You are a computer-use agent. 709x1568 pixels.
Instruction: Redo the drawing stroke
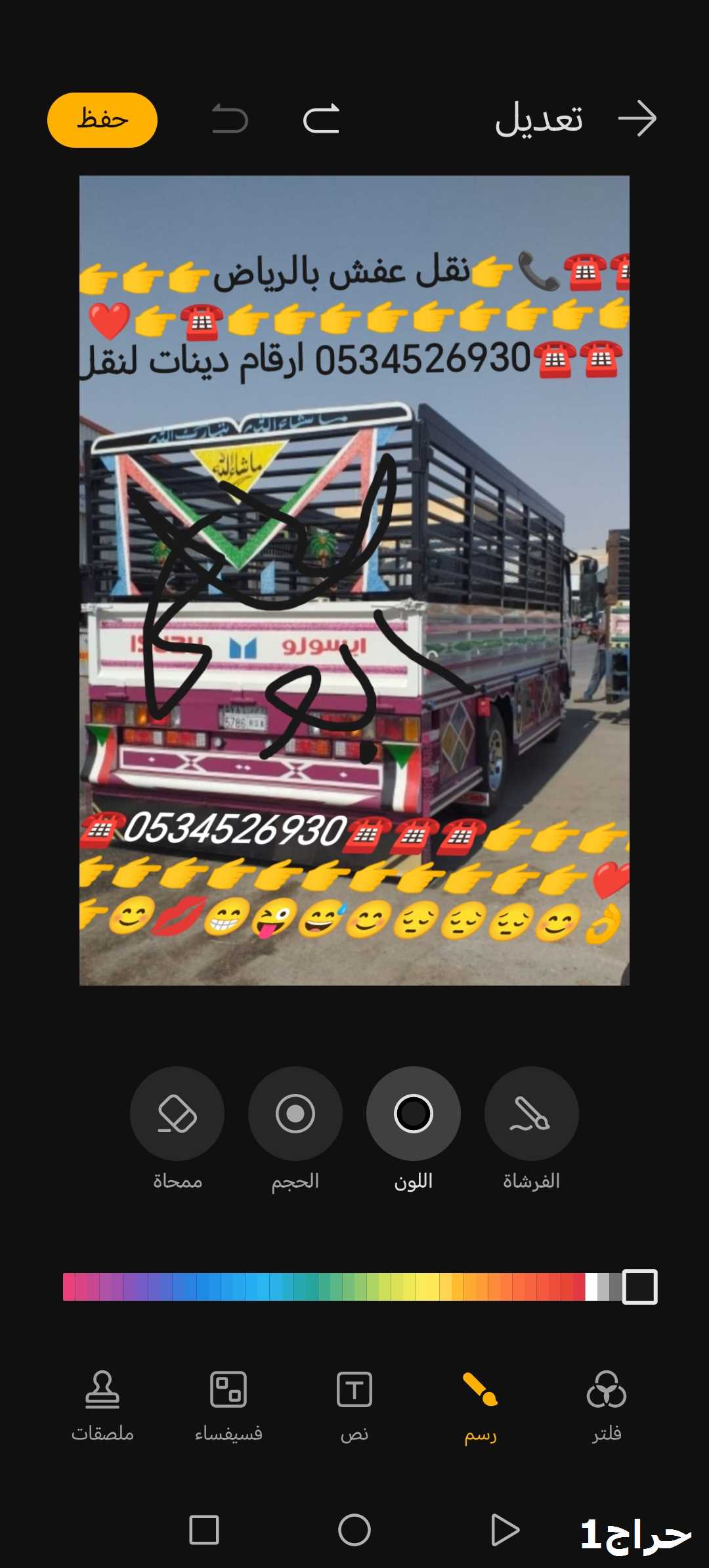click(321, 119)
